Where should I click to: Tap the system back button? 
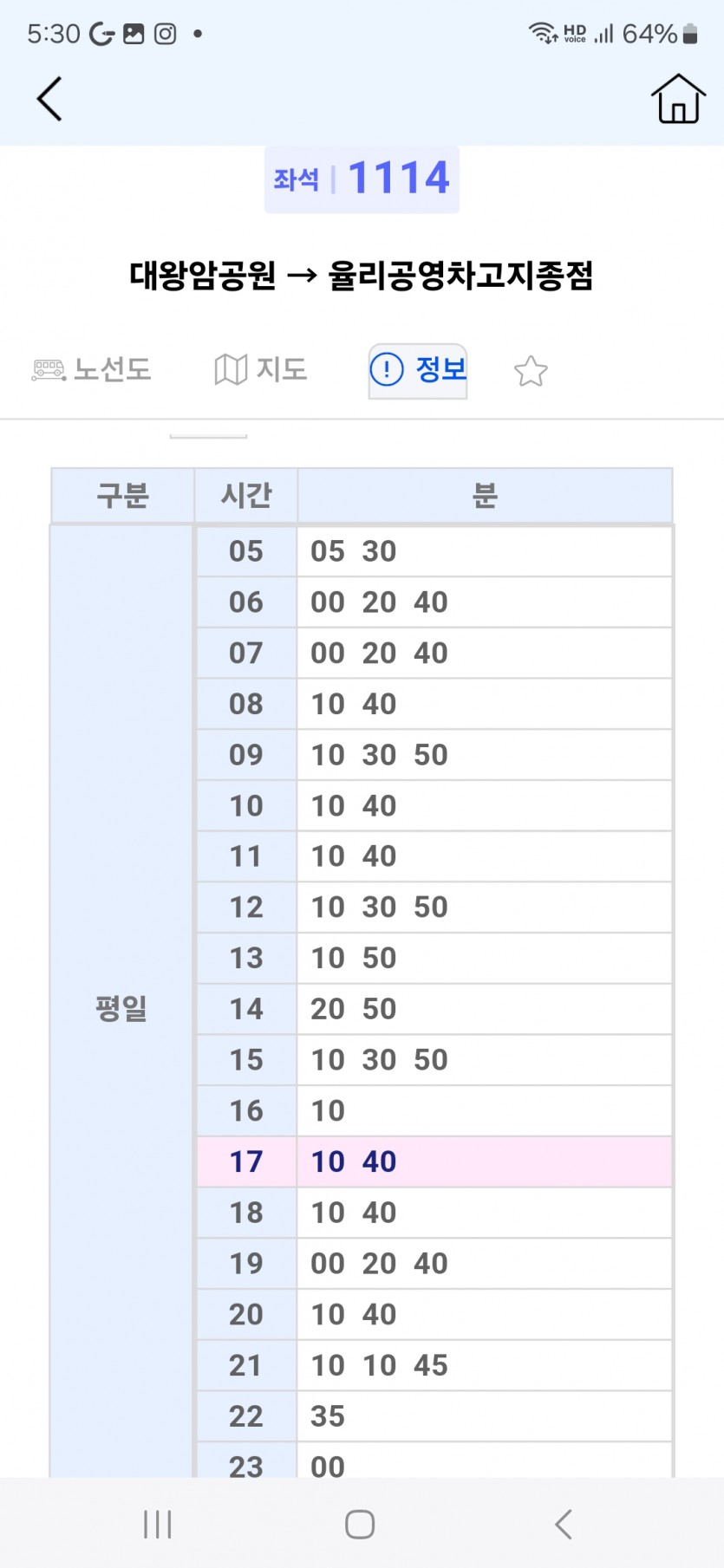pyautogui.click(x=564, y=1524)
